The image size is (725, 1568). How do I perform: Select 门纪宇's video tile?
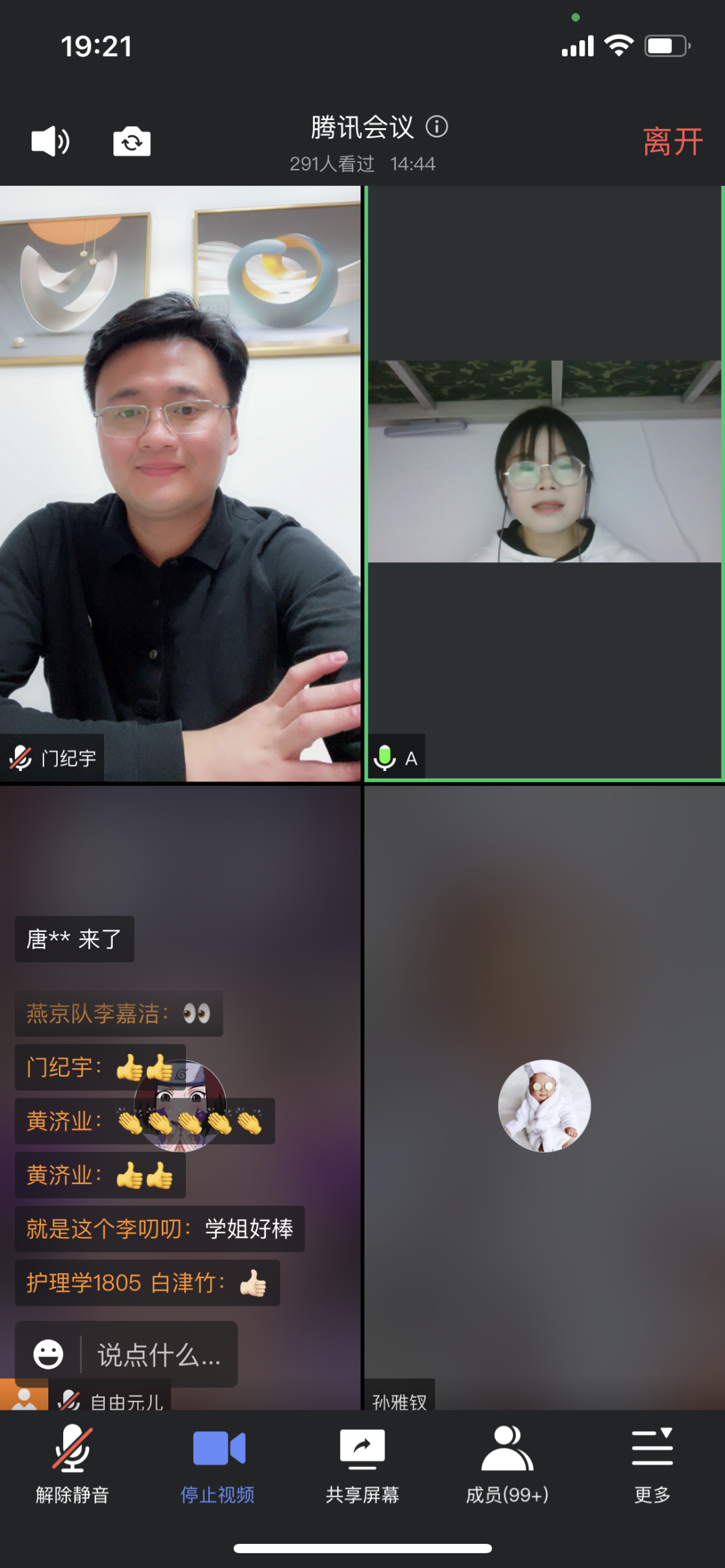click(180, 483)
